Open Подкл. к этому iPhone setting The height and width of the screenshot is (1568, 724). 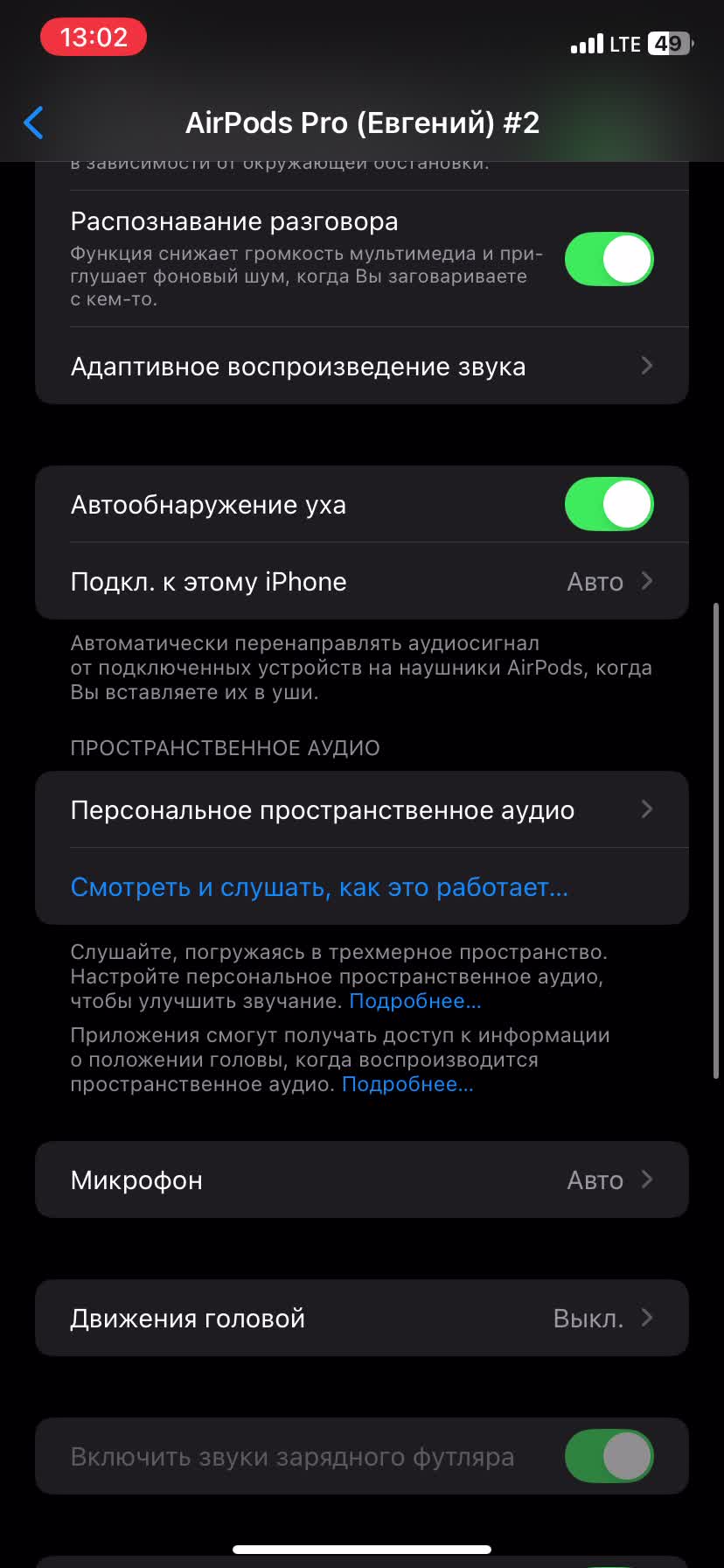pos(362,582)
